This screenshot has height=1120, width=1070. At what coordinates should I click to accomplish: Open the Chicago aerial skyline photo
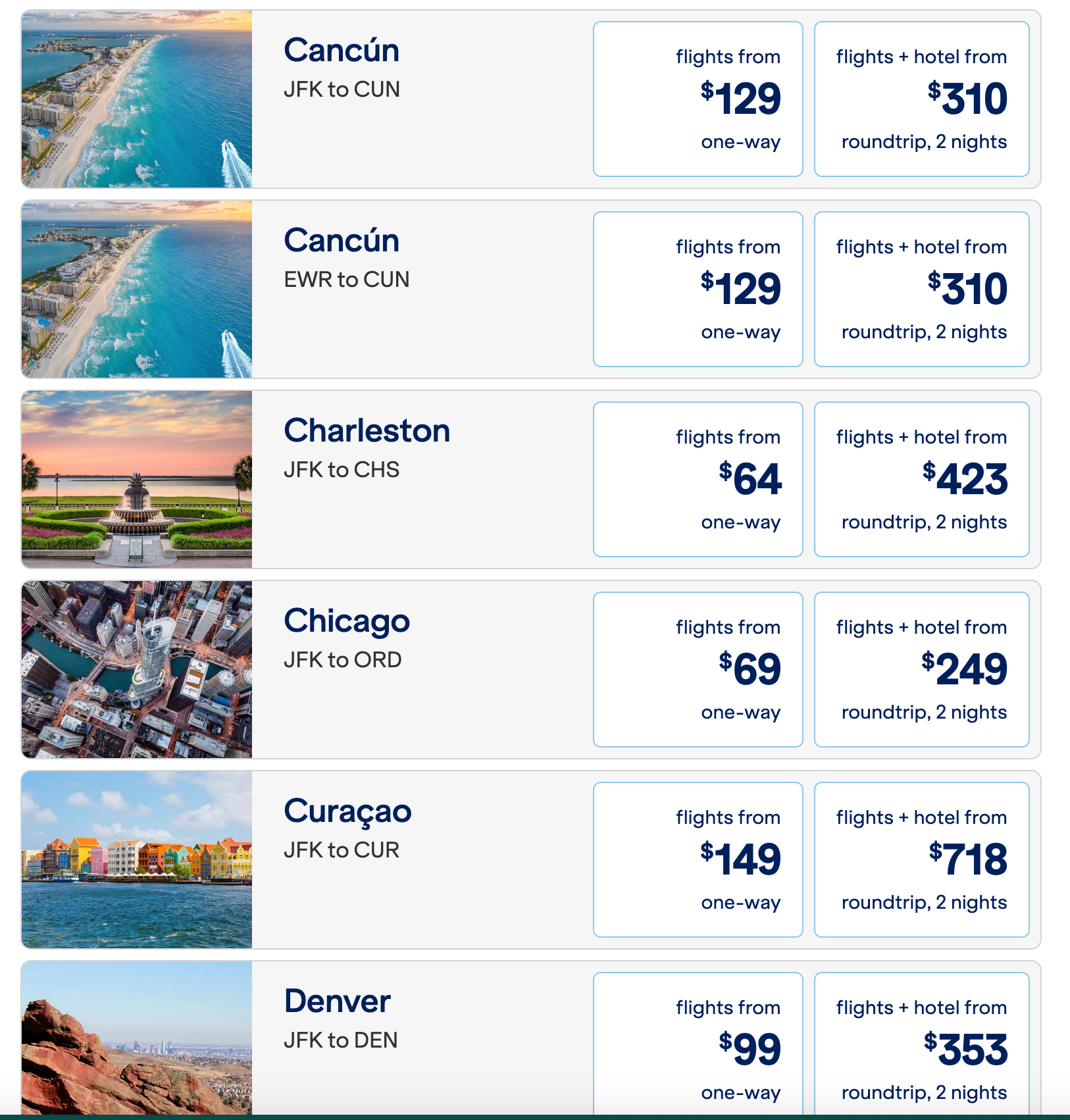click(x=137, y=669)
